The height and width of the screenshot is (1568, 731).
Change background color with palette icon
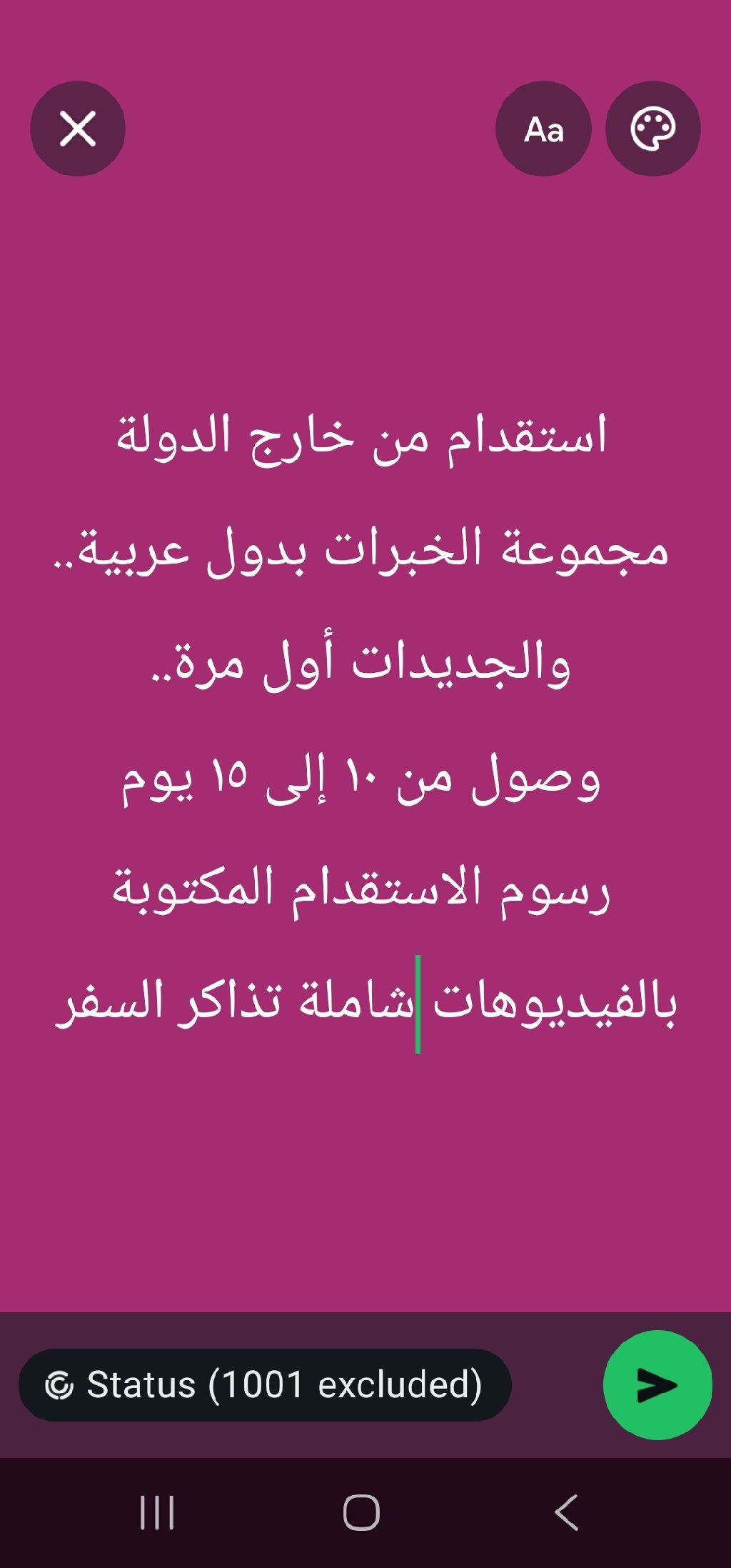[652, 129]
